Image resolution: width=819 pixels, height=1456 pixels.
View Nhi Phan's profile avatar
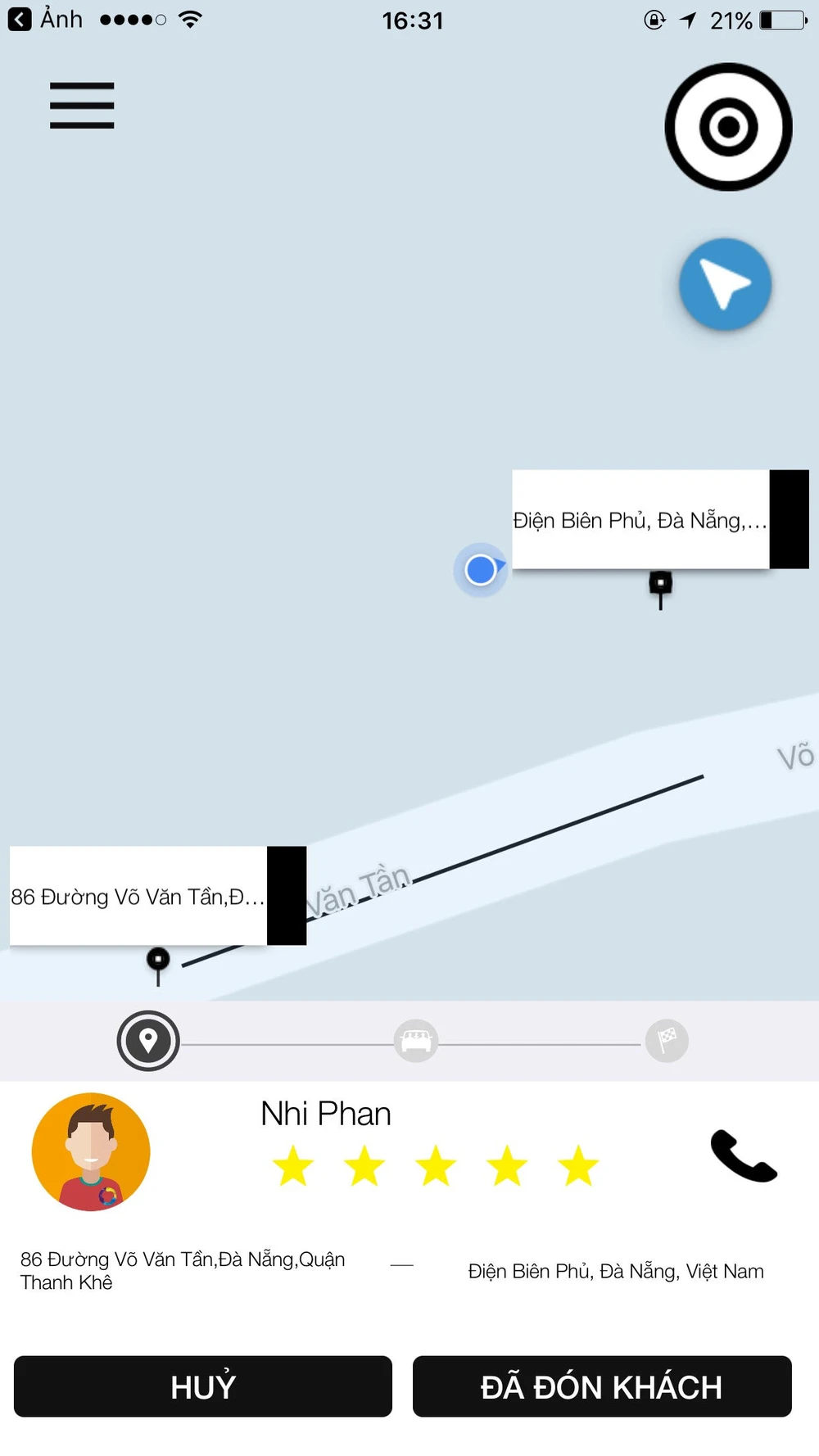pyautogui.click(x=91, y=1151)
